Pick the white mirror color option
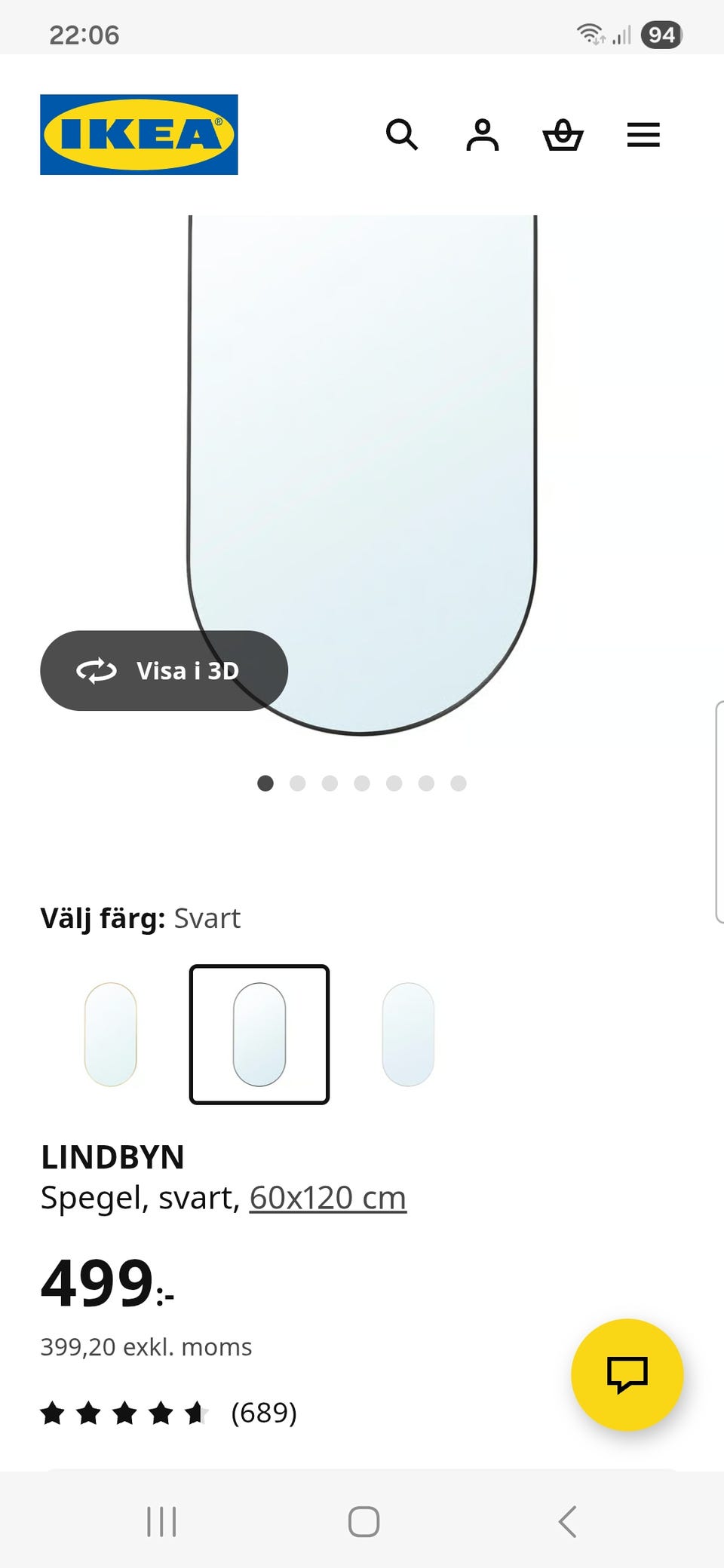This screenshot has height=1568, width=724. pyautogui.click(x=408, y=1034)
